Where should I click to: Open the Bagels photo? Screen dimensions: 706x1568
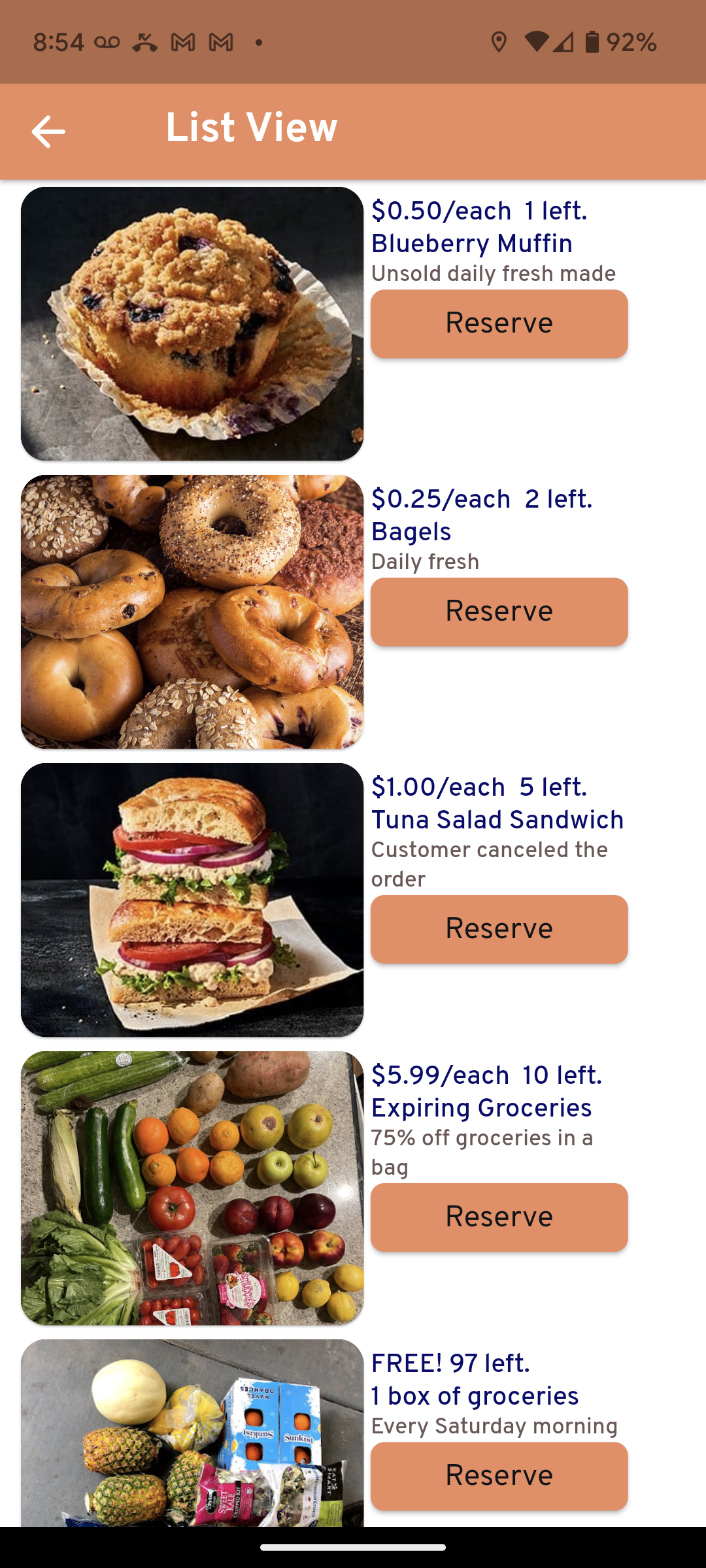(x=192, y=612)
